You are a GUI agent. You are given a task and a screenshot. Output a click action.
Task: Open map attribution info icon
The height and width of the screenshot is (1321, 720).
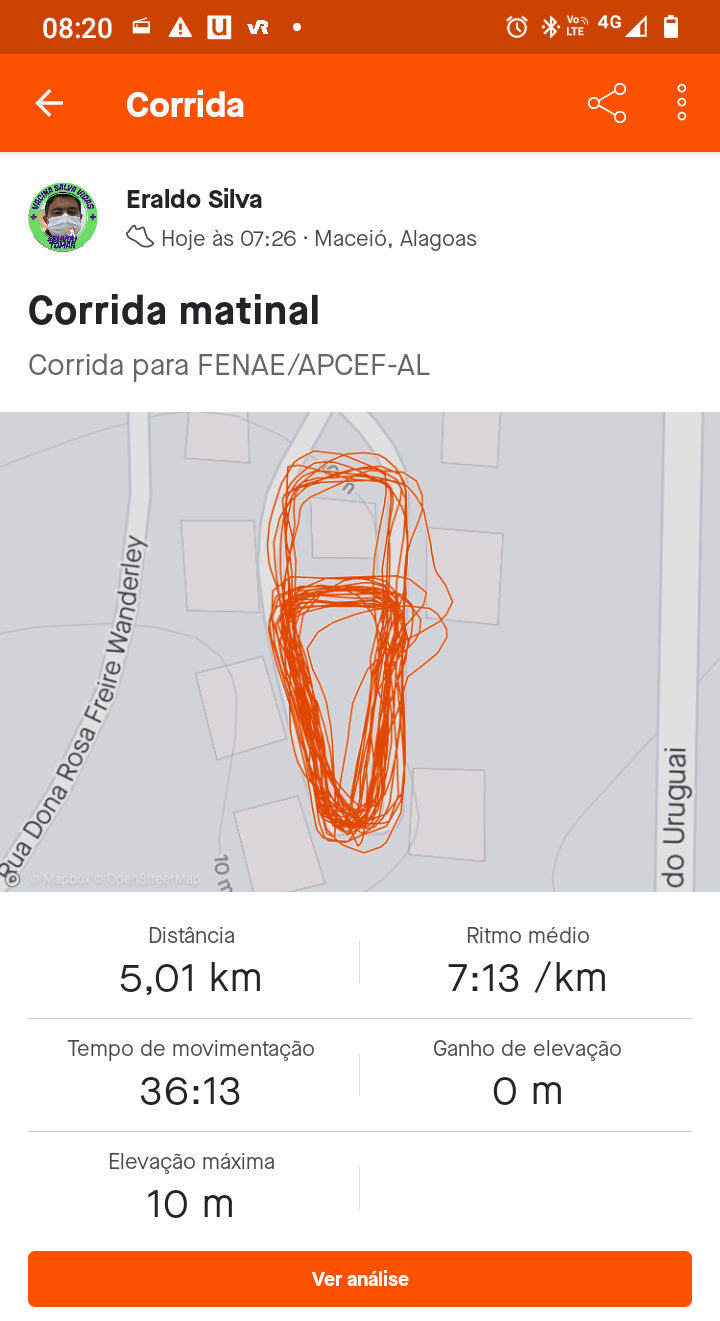[12, 879]
